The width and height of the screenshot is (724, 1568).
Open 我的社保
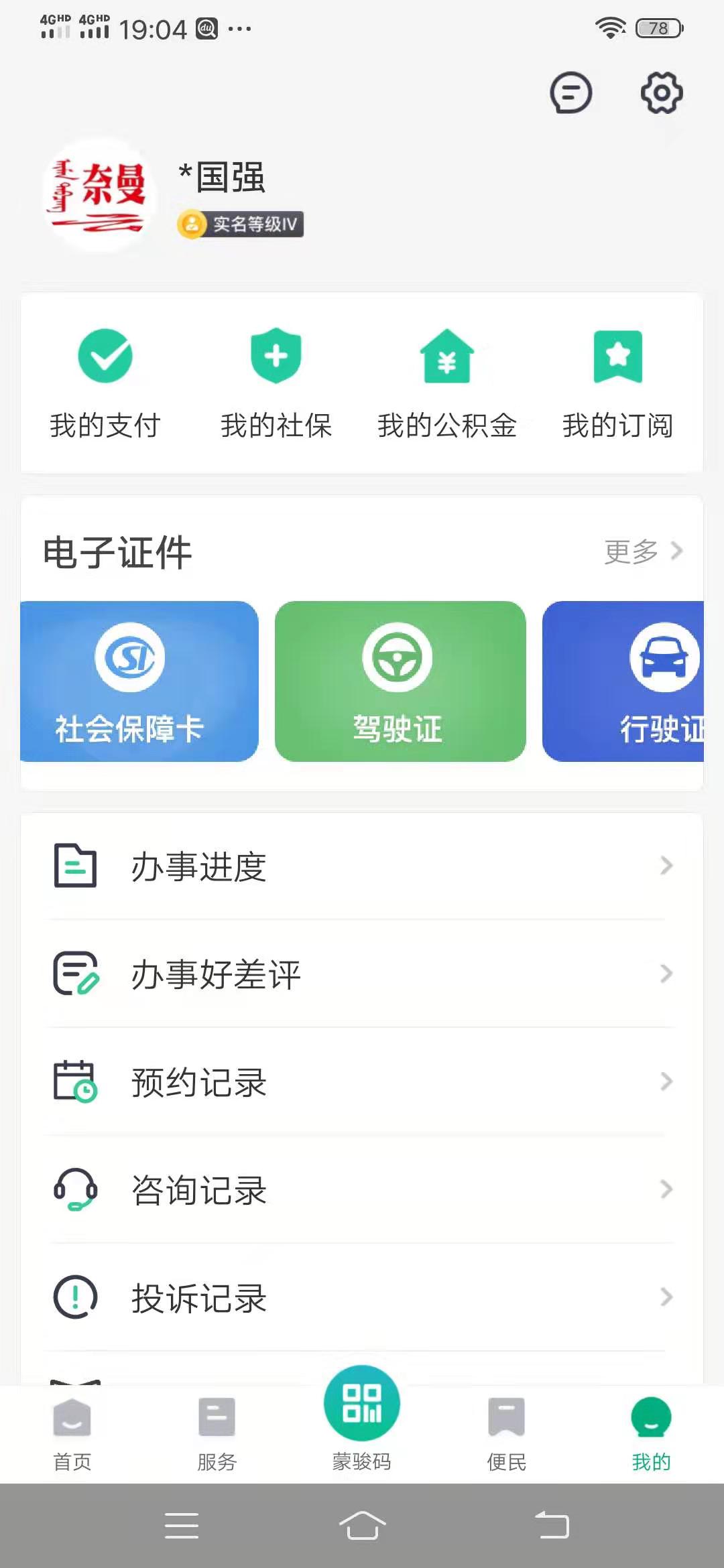click(x=276, y=383)
